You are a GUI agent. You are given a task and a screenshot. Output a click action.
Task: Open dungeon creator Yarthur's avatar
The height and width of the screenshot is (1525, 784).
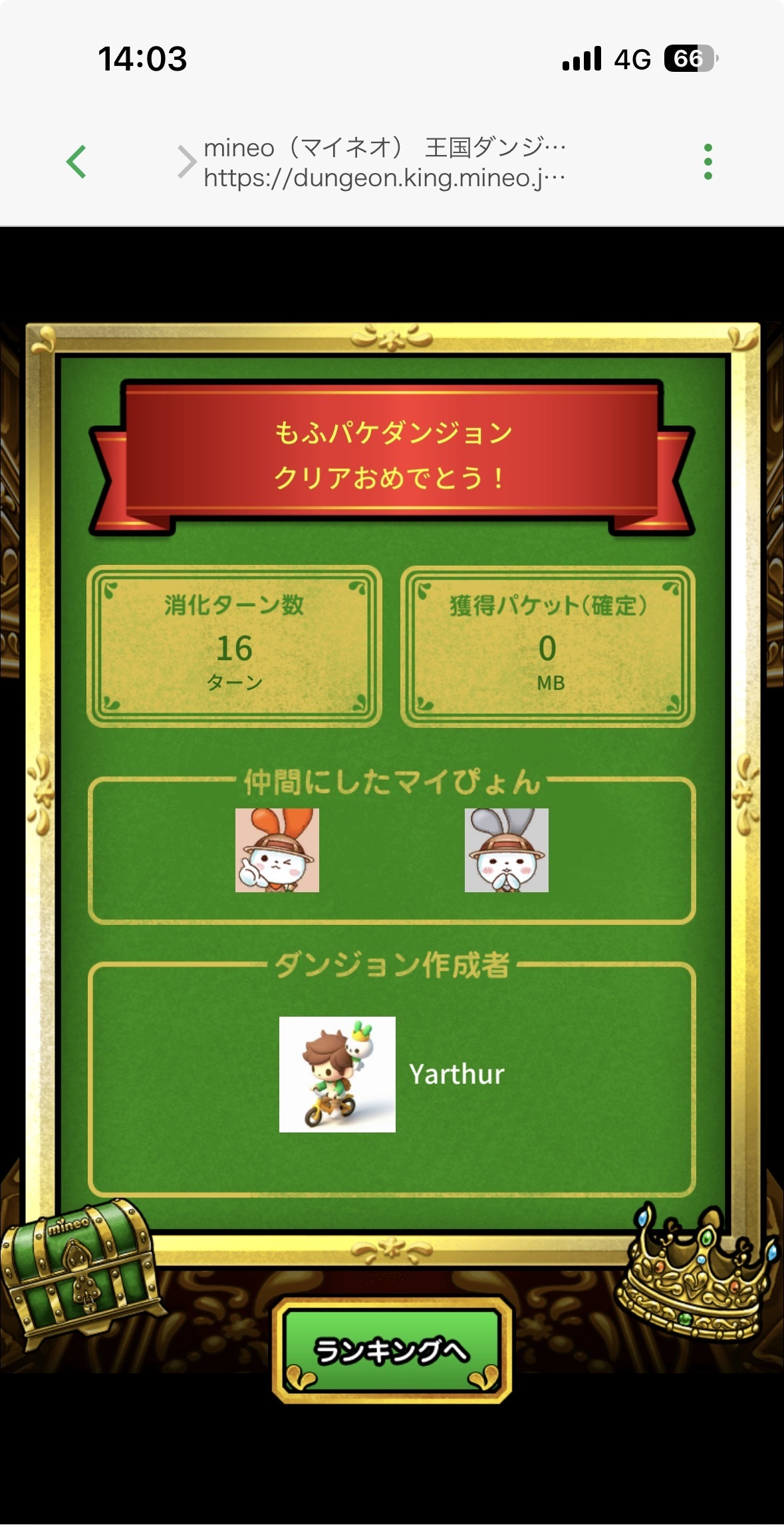pyautogui.click(x=337, y=1074)
